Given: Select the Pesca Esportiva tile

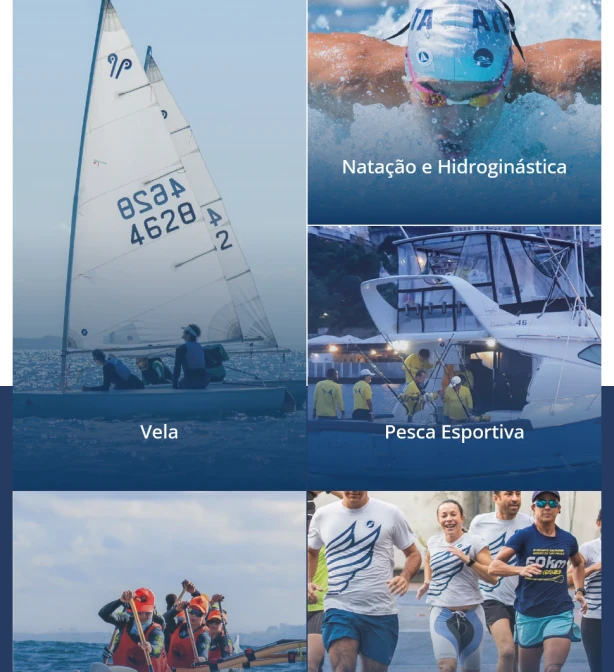Looking at the screenshot, I should tap(454, 357).
